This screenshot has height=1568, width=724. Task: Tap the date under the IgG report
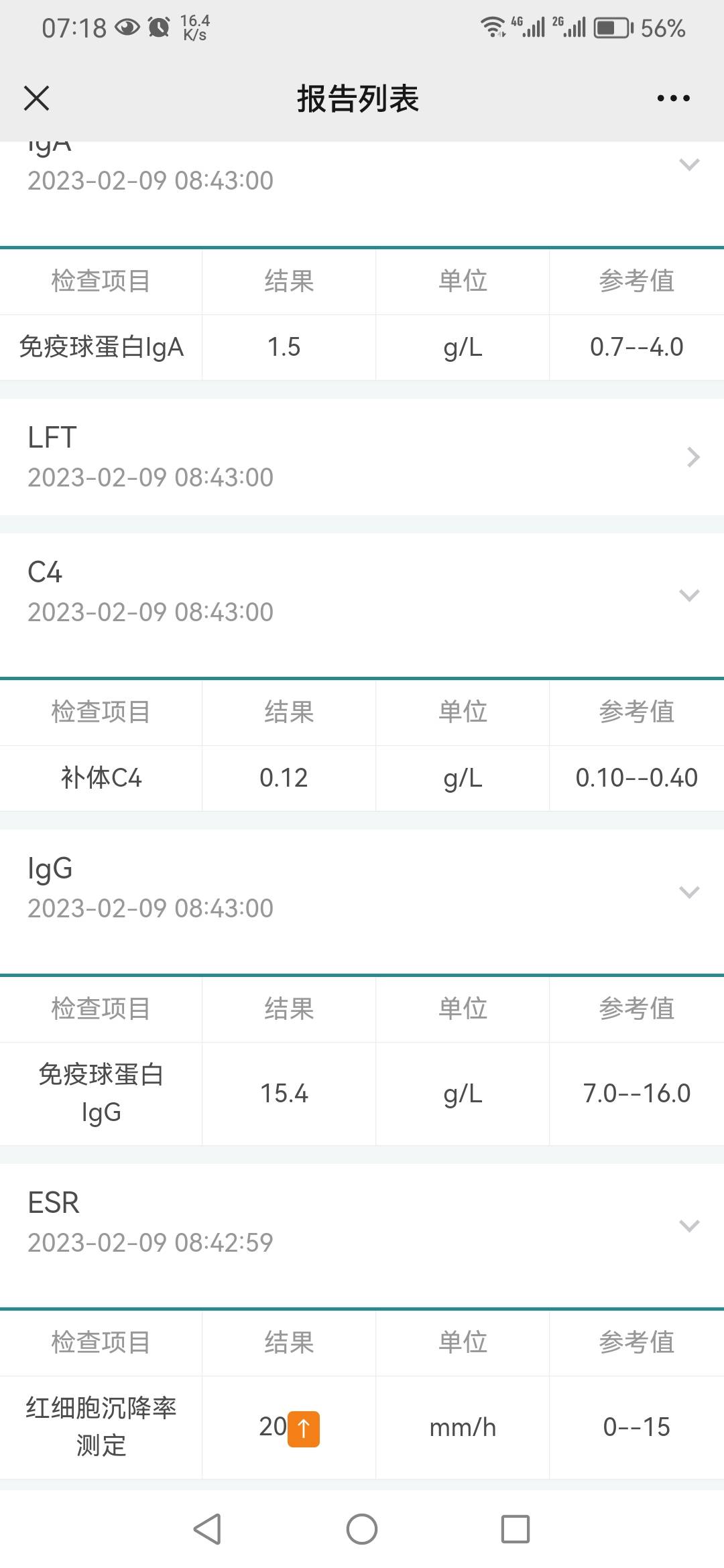tap(149, 908)
